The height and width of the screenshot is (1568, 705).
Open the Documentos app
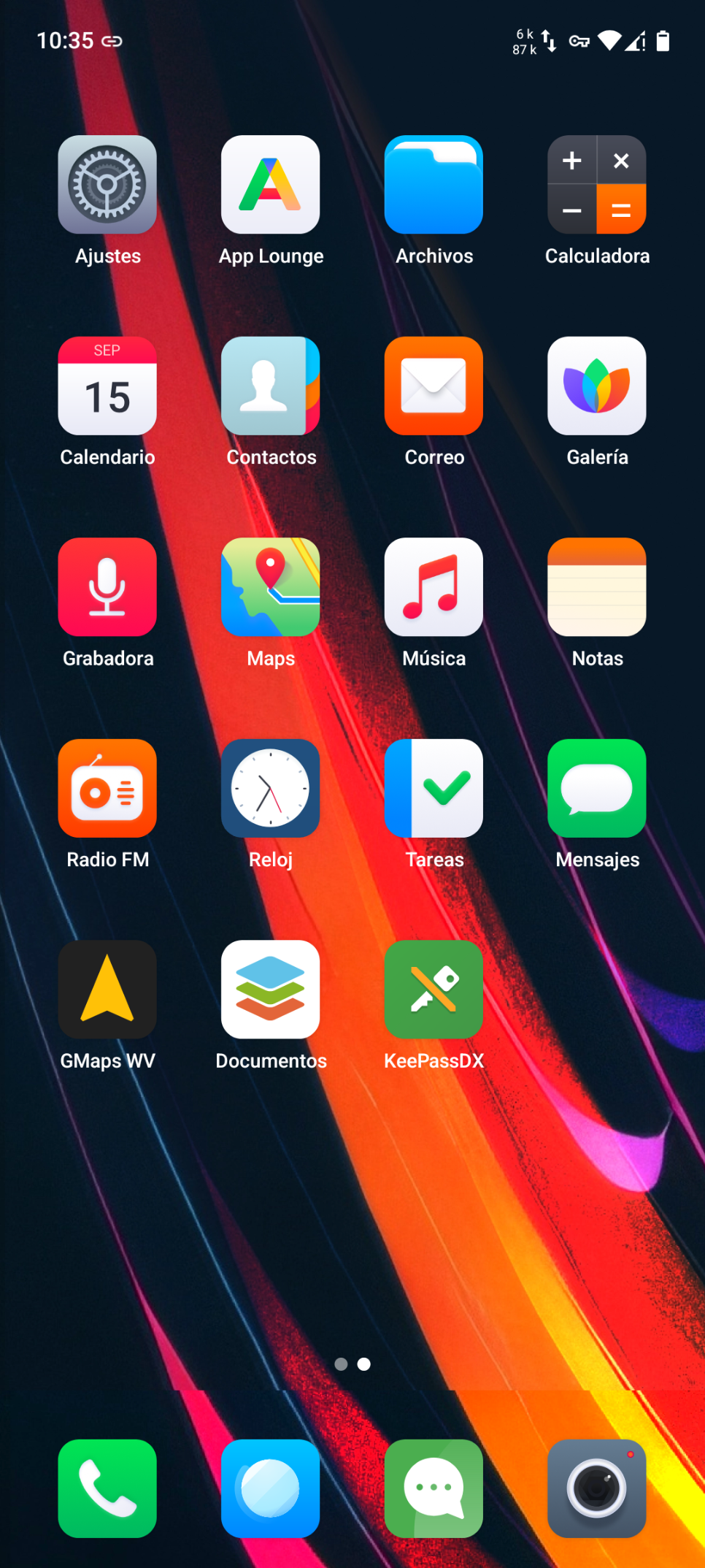click(x=271, y=990)
